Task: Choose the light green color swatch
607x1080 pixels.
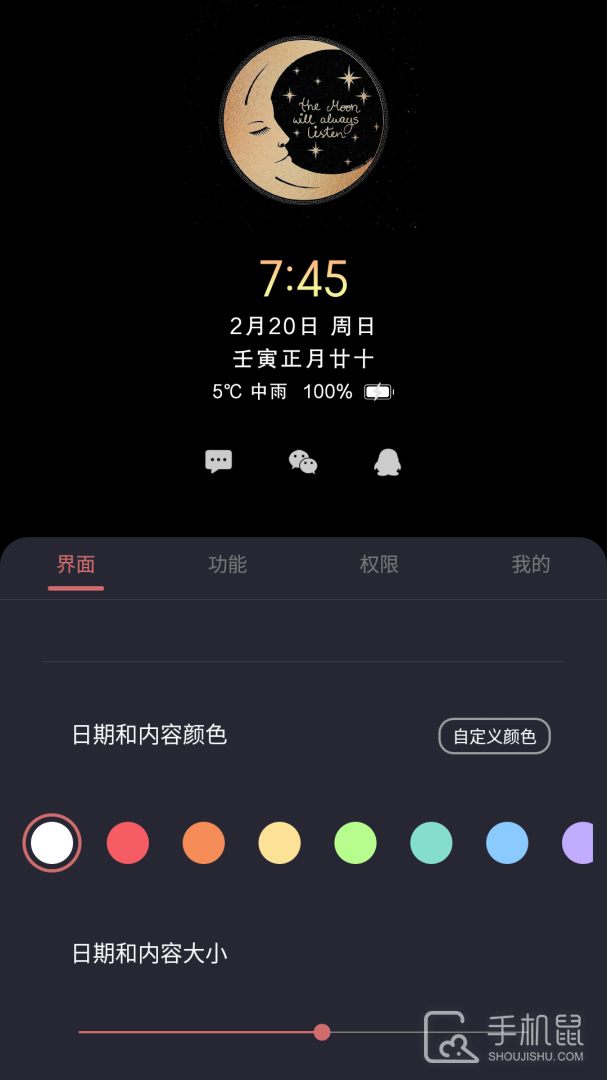Action: pos(355,843)
